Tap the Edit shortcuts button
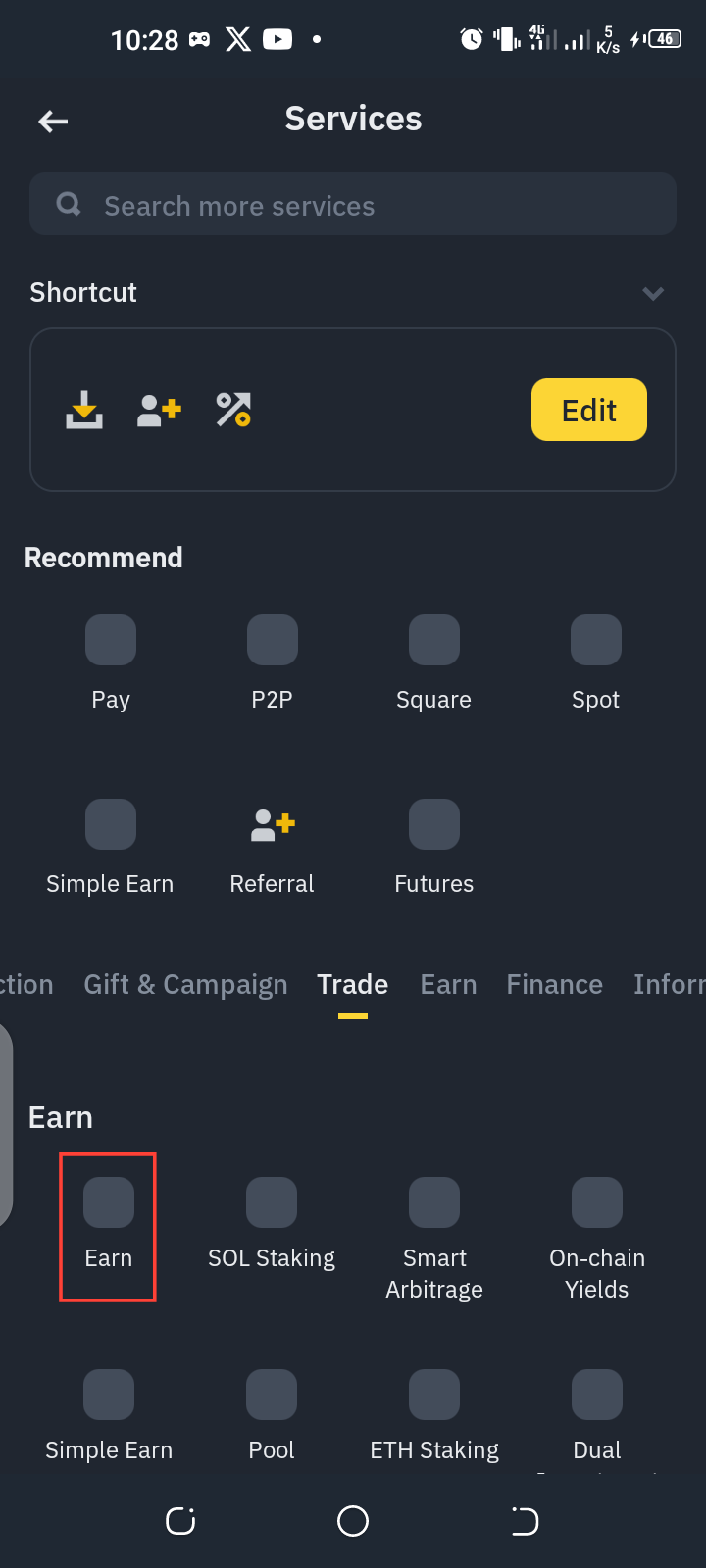706x1568 pixels. tap(588, 410)
